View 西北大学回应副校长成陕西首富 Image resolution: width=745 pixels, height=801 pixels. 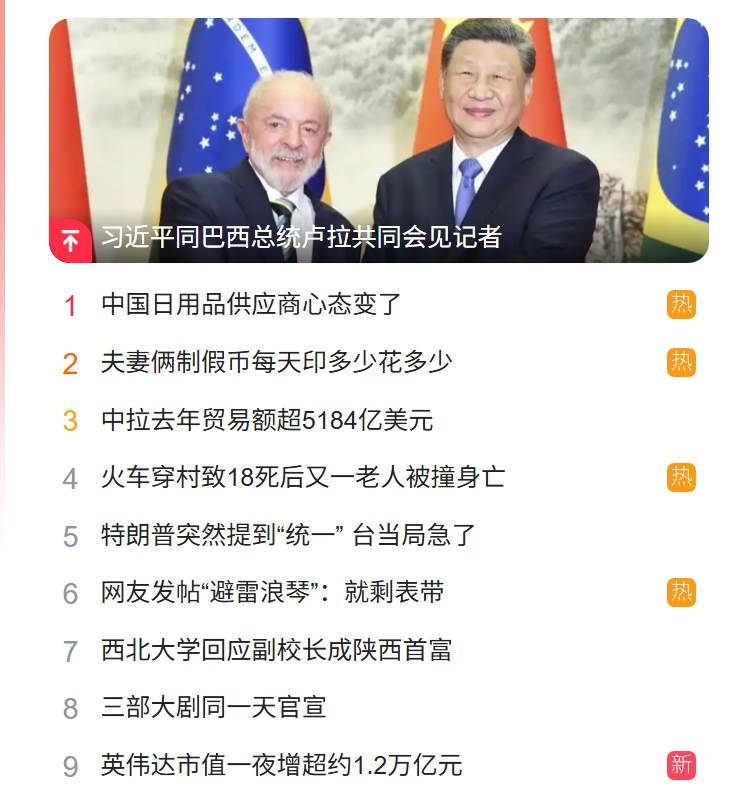pyautogui.click(x=276, y=650)
